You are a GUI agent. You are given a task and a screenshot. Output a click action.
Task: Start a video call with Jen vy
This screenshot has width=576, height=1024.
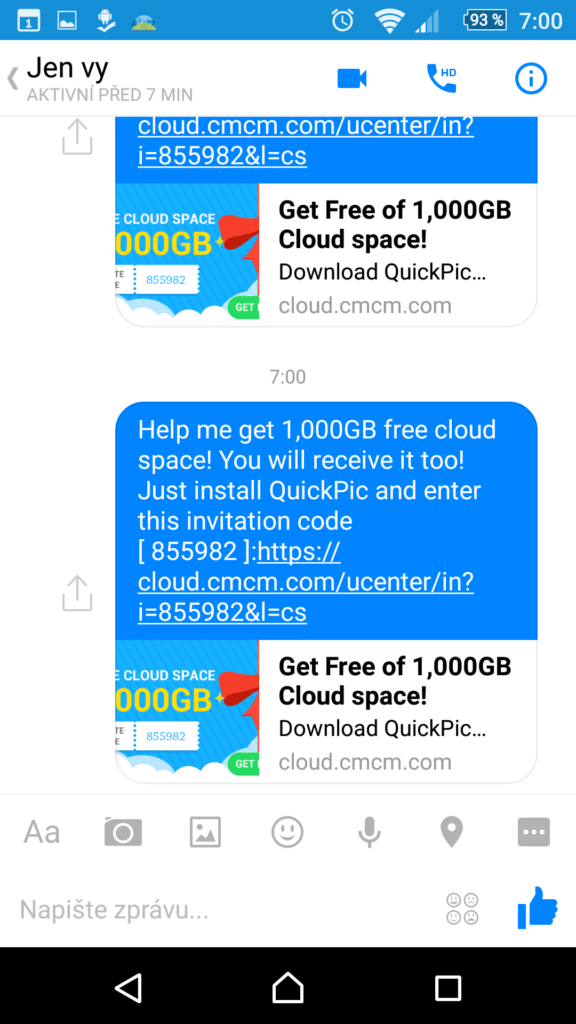352,78
